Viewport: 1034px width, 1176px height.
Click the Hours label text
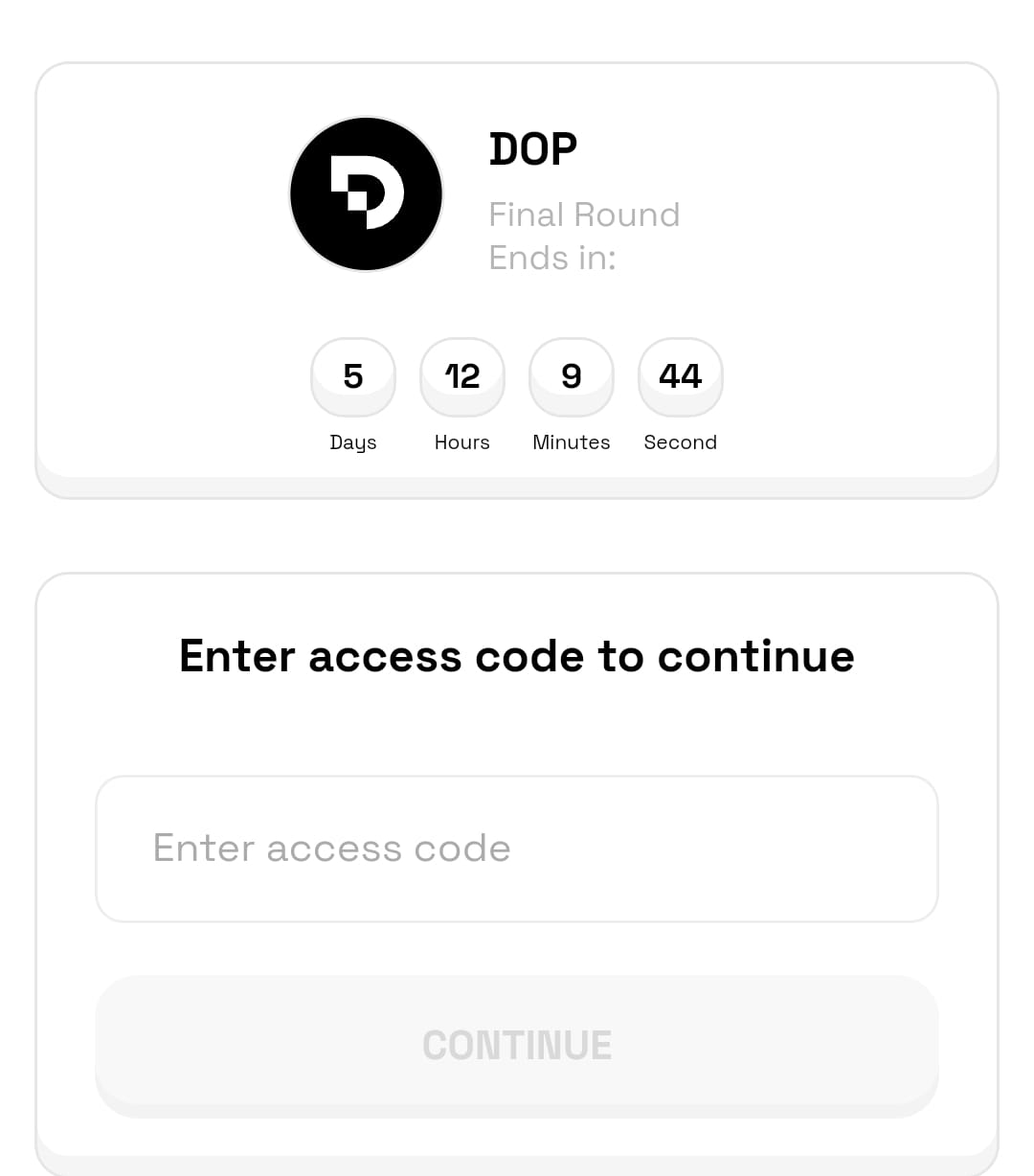462,442
